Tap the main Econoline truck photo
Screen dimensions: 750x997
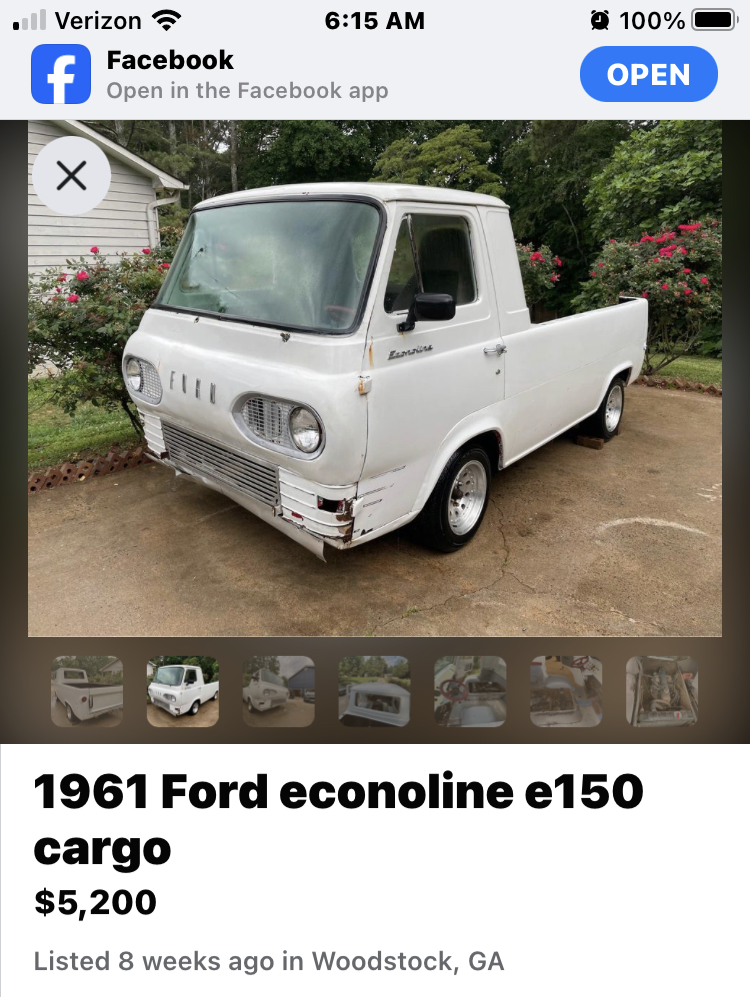click(x=375, y=380)
